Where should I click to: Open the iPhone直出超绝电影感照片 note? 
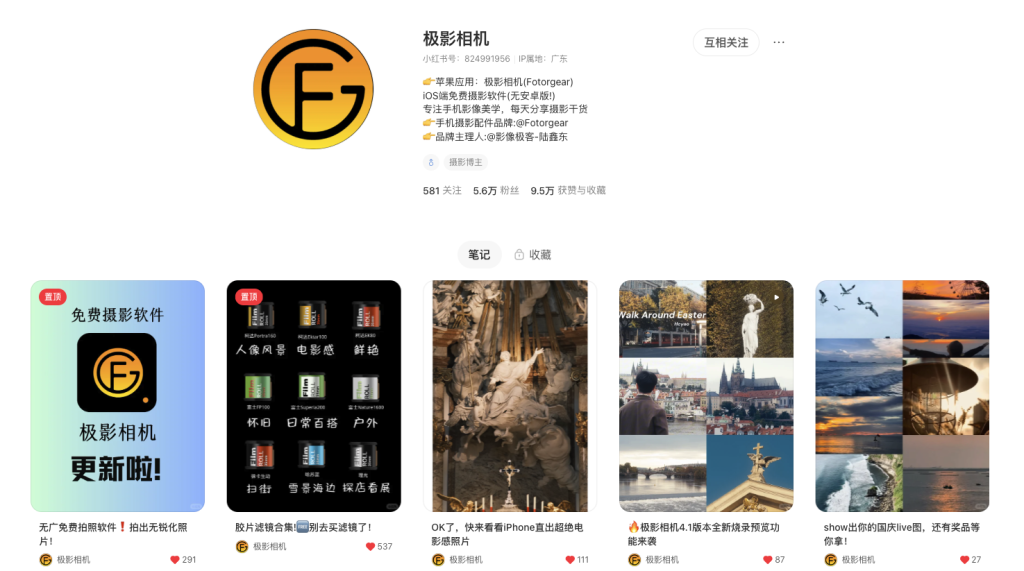click(510, 396)
